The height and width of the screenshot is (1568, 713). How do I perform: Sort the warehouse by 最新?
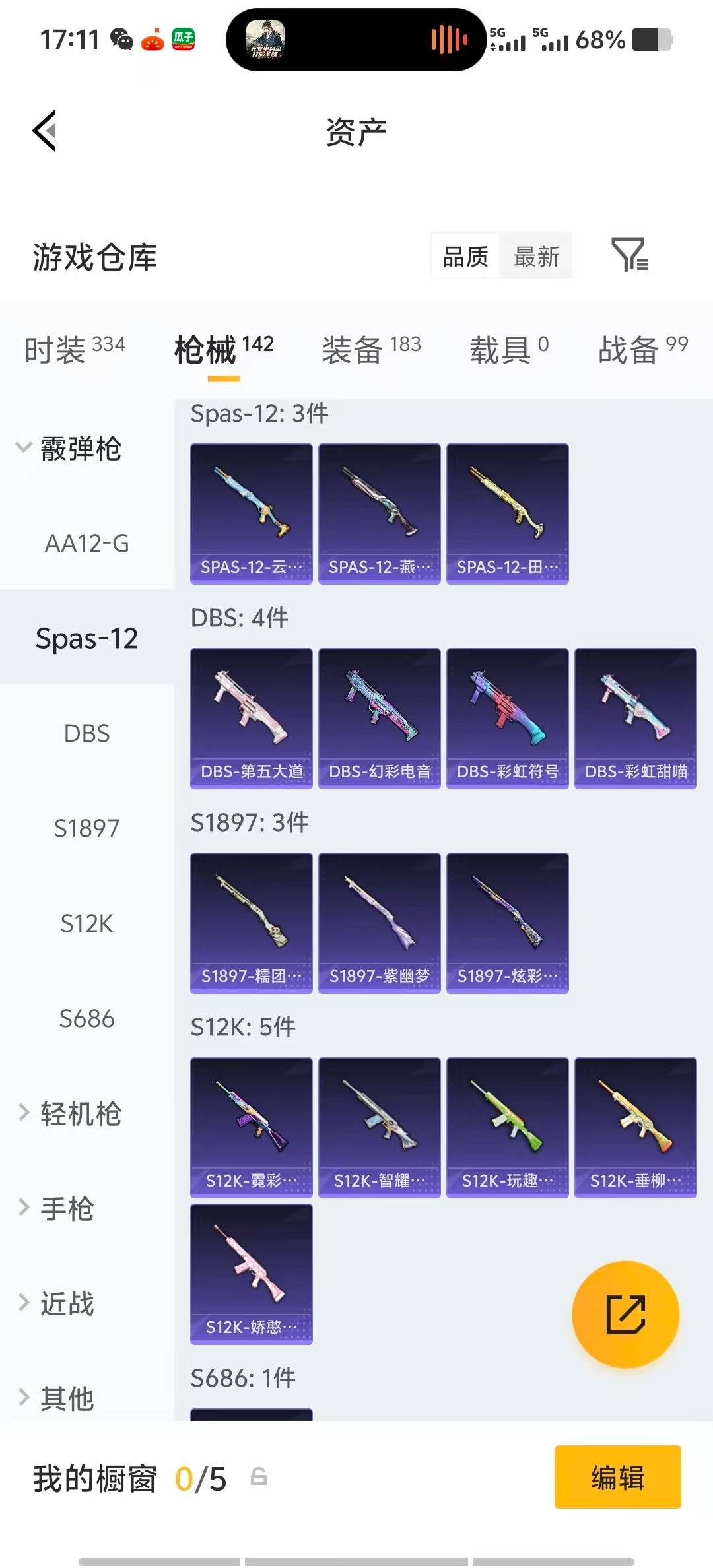pyautogui.click(x=536, y=257)
